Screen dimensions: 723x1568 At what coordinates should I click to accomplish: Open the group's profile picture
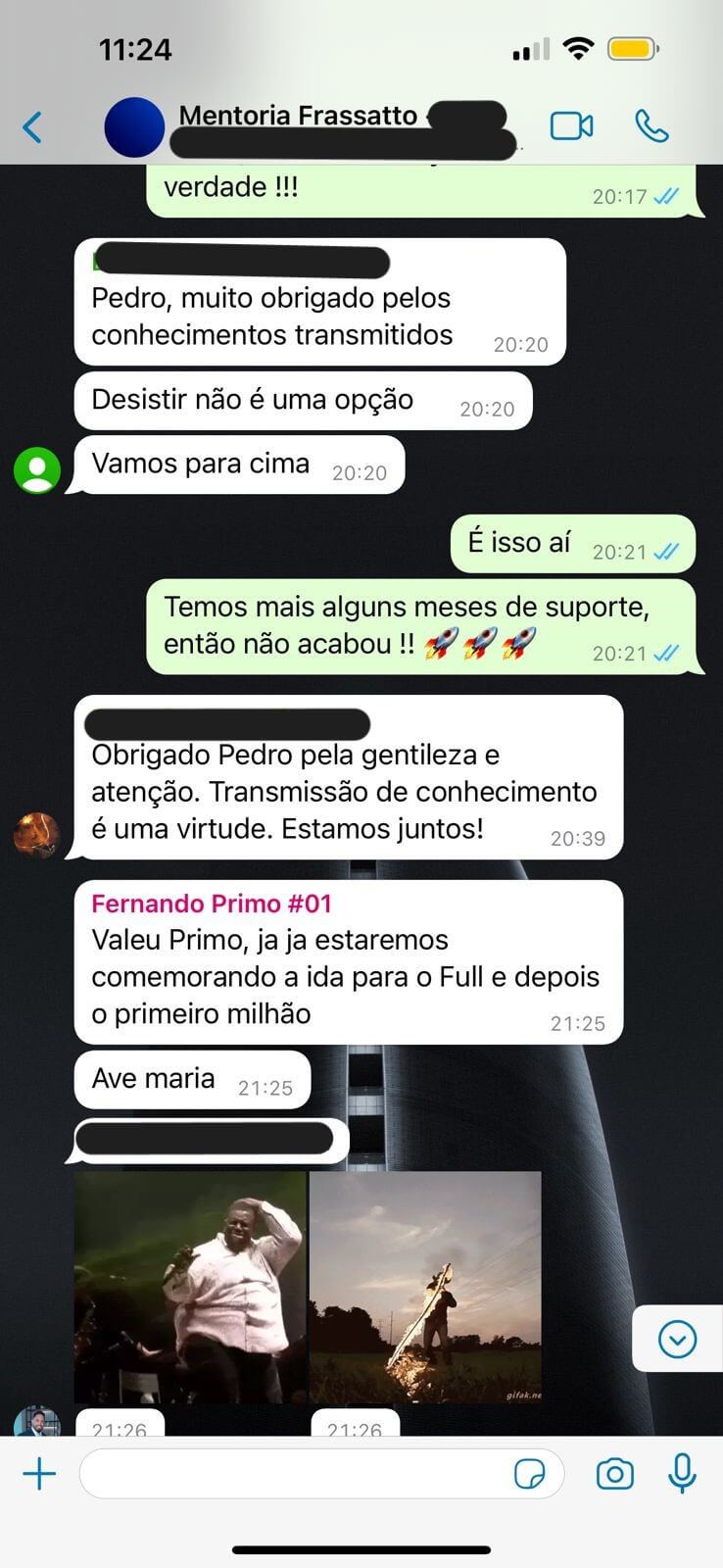pyautogui.click(x=134, y=127)
